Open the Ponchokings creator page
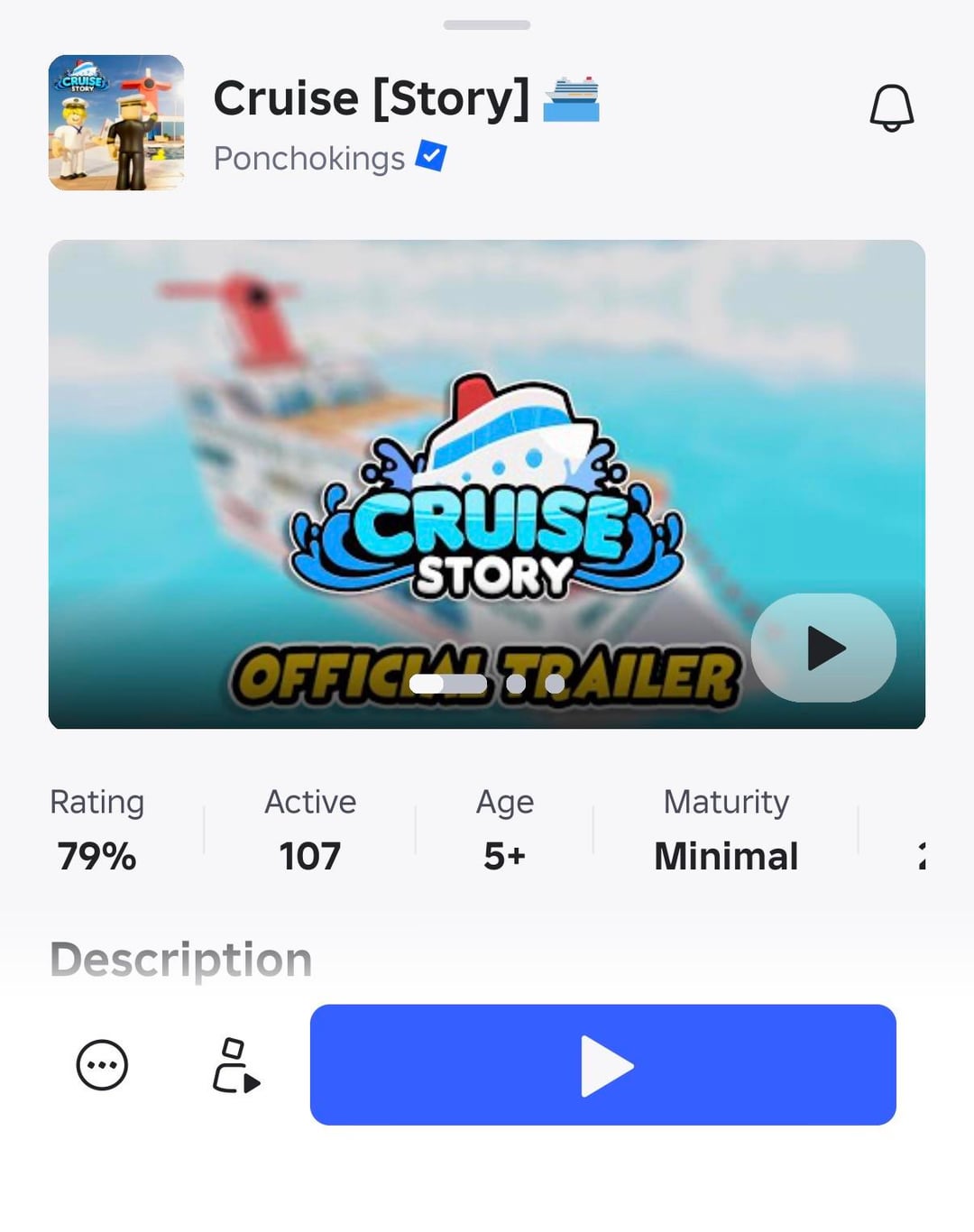The height and width of the screenshot is (1232, 974). pyautogui.click(x=308, y=159)
